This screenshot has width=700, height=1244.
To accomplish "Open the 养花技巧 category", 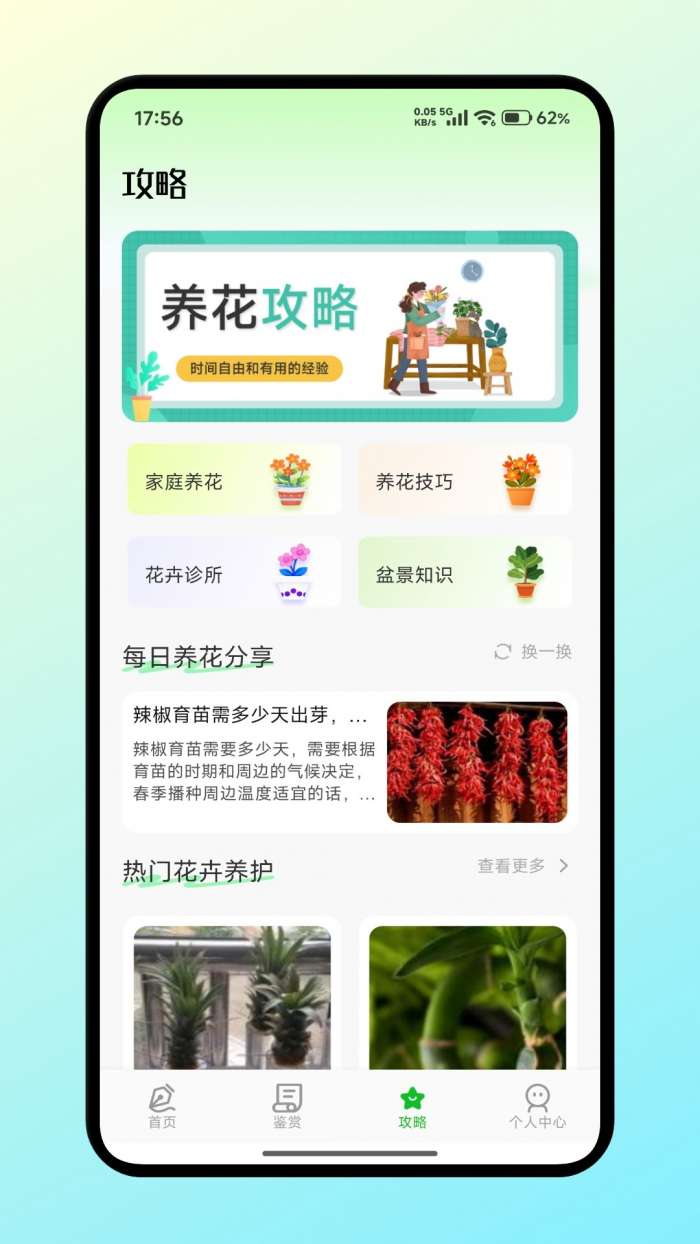I will click(x=465, y=481).
